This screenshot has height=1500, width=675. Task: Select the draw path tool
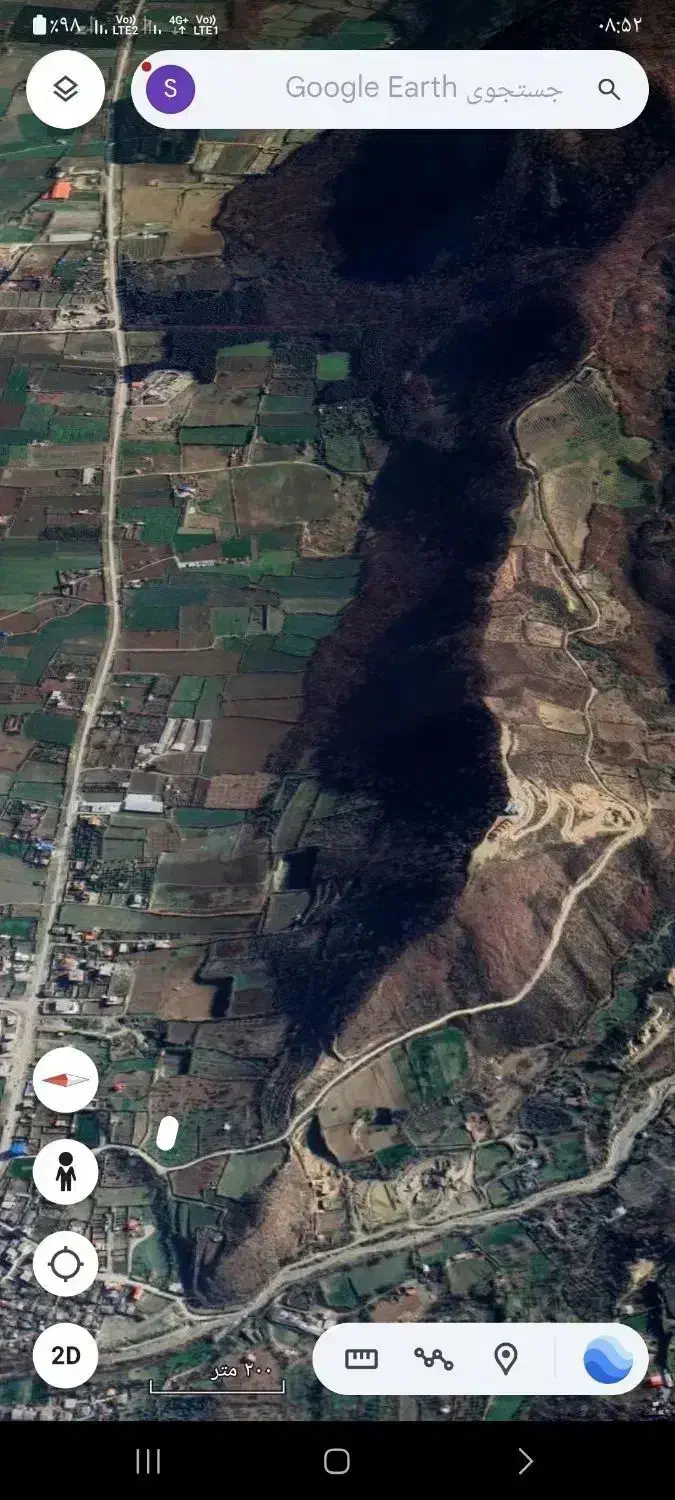[434, 1358]
